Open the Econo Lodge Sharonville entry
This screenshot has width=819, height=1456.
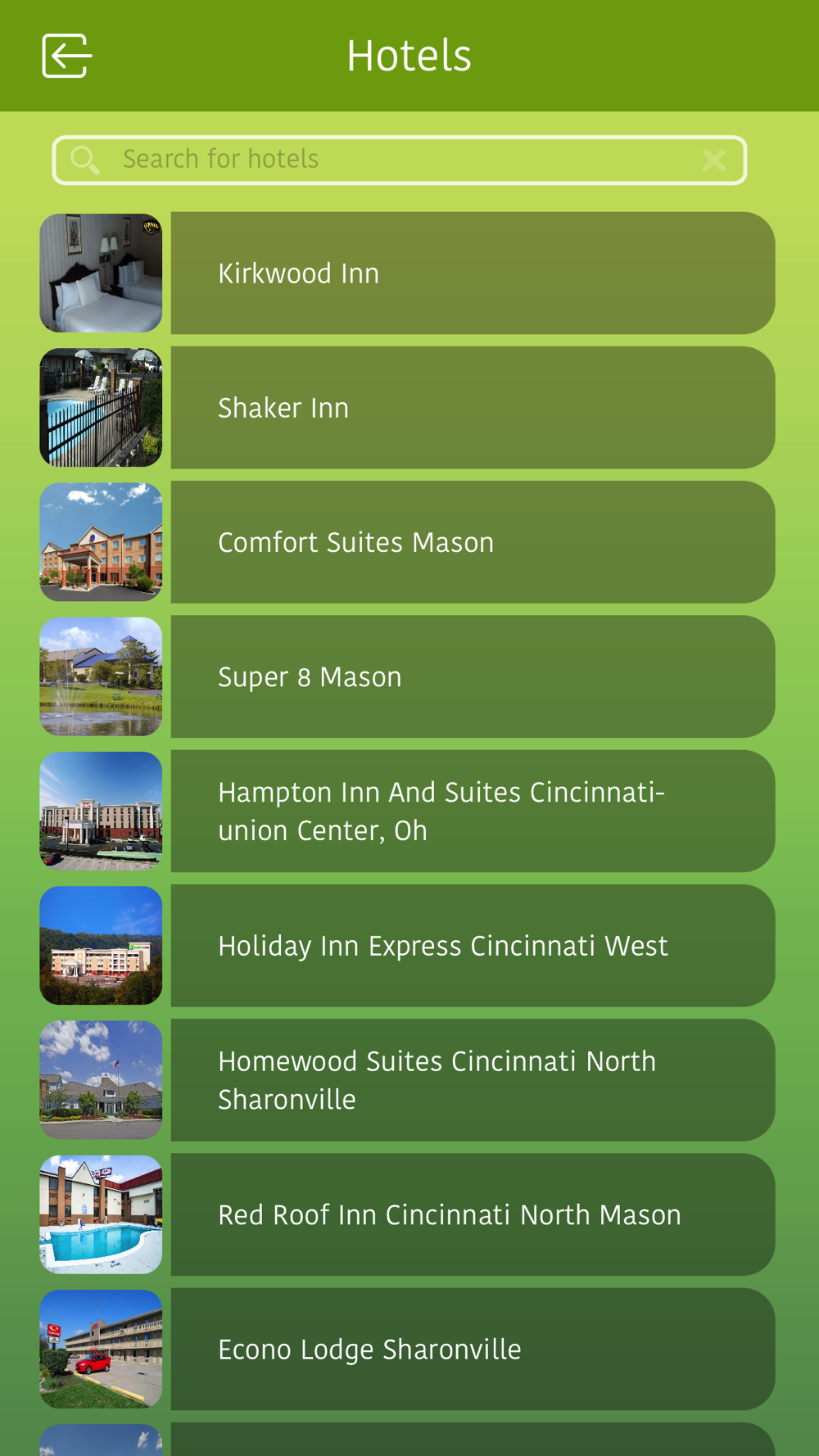[407, 1349]
